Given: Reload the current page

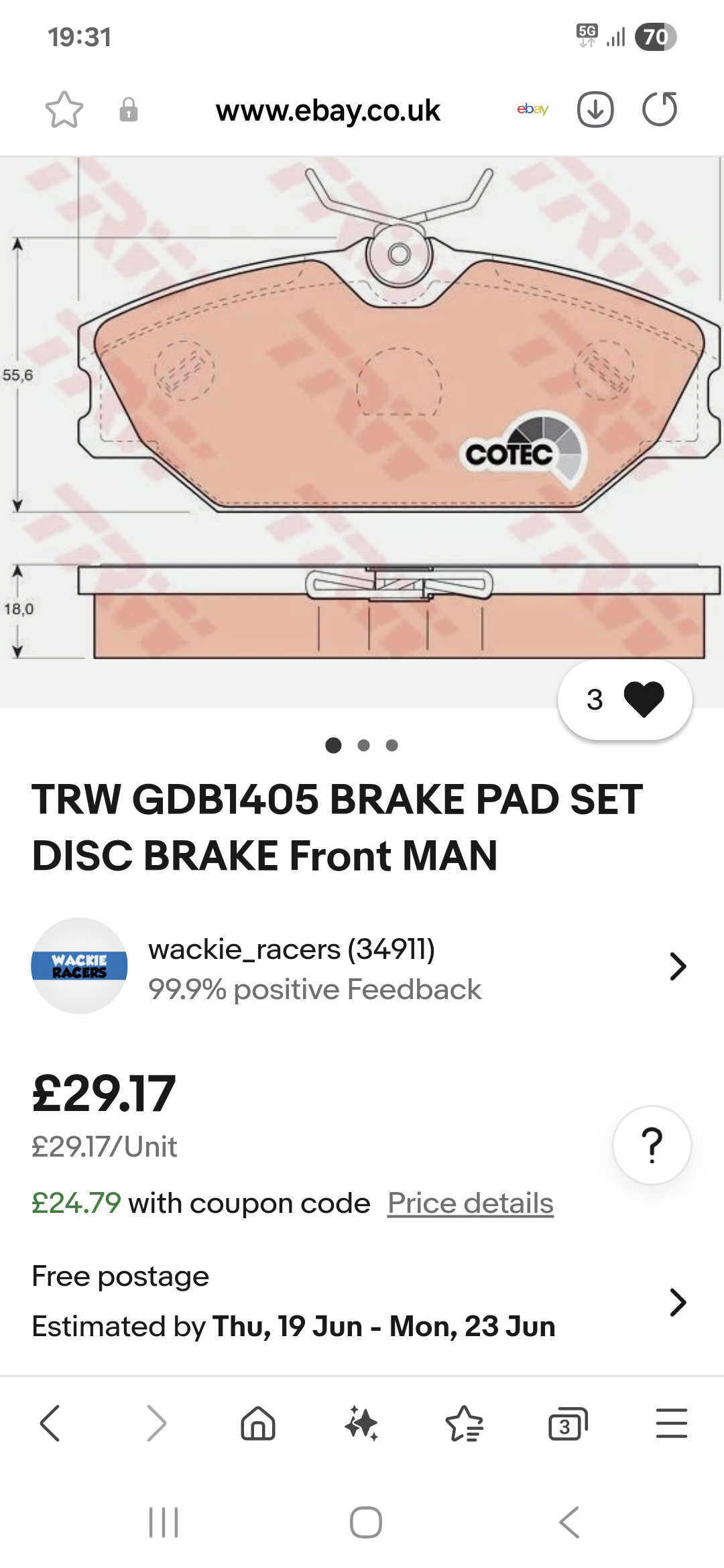Looking at the screenshot, I should (x=659, y=109).
